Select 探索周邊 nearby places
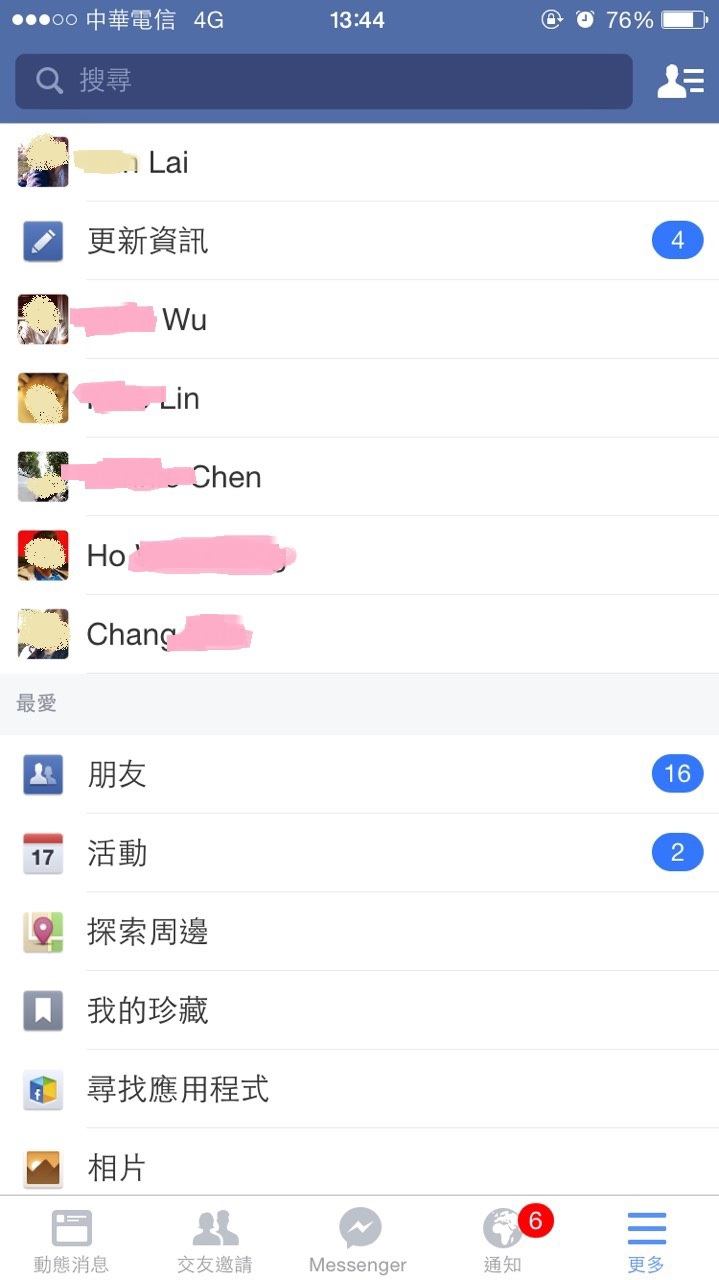This screenshot has width=719, height=1280. click(x=360, y=932)
